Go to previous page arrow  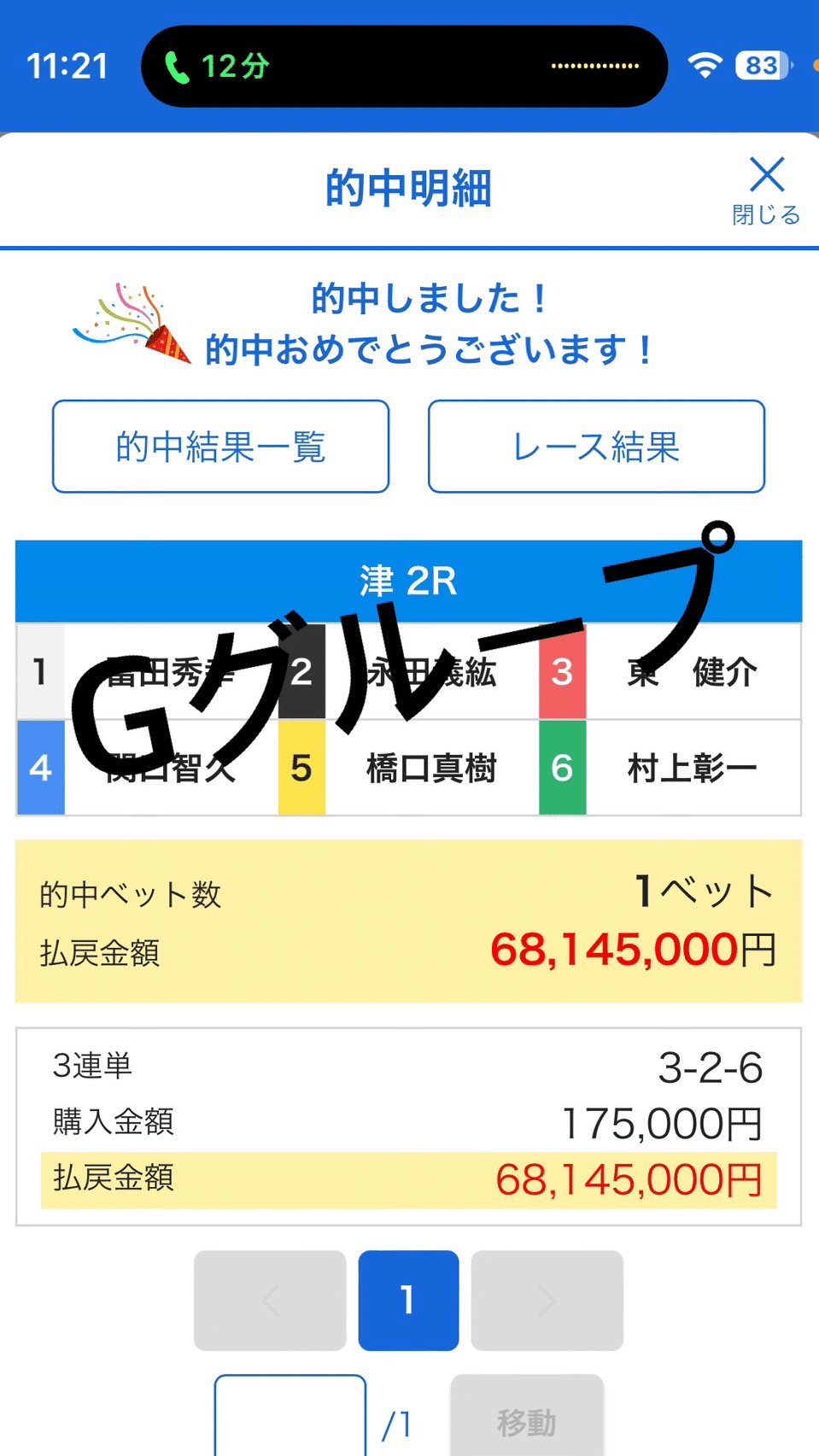click(x=270, y=1300)
